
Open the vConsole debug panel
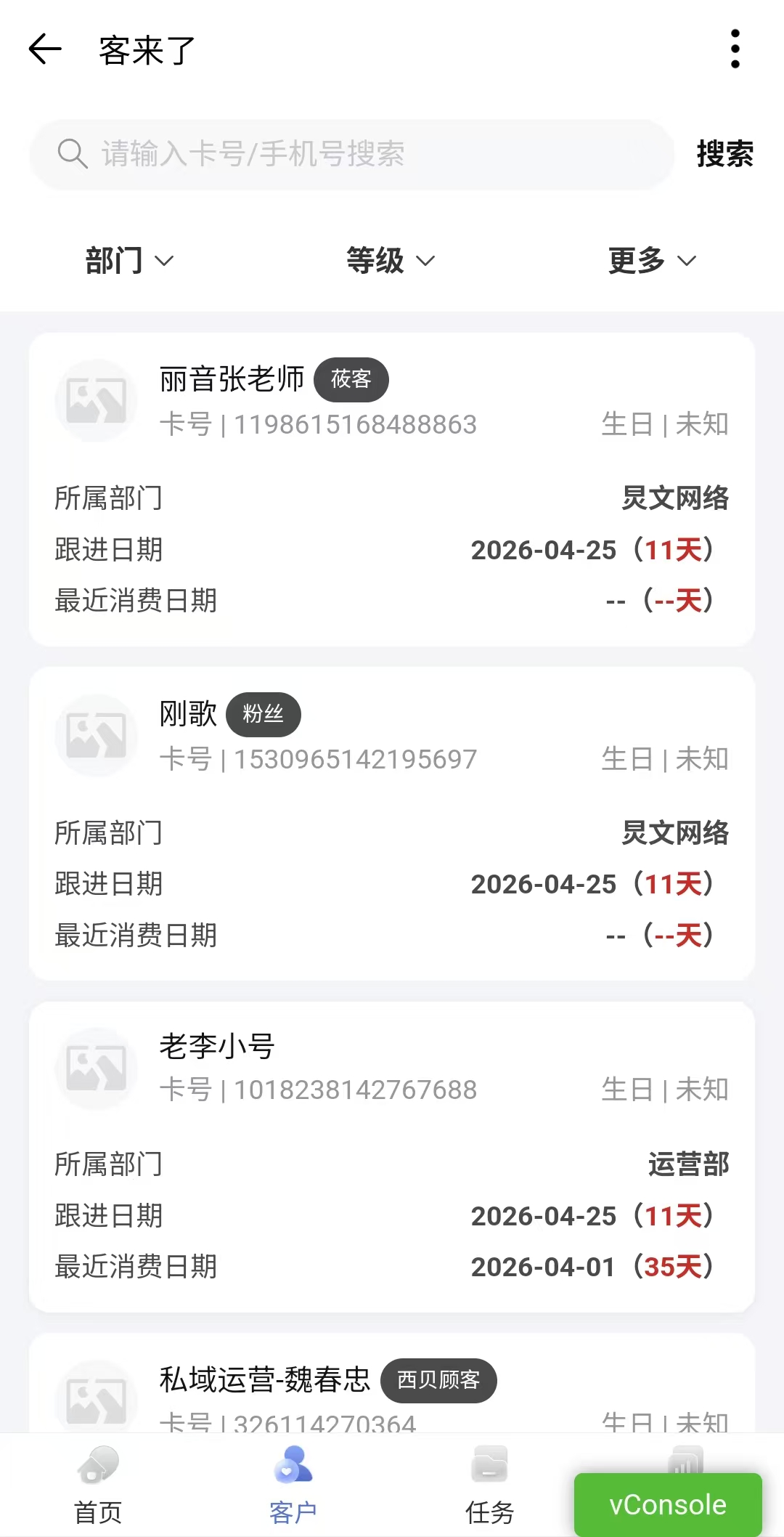pos(668,1504)
